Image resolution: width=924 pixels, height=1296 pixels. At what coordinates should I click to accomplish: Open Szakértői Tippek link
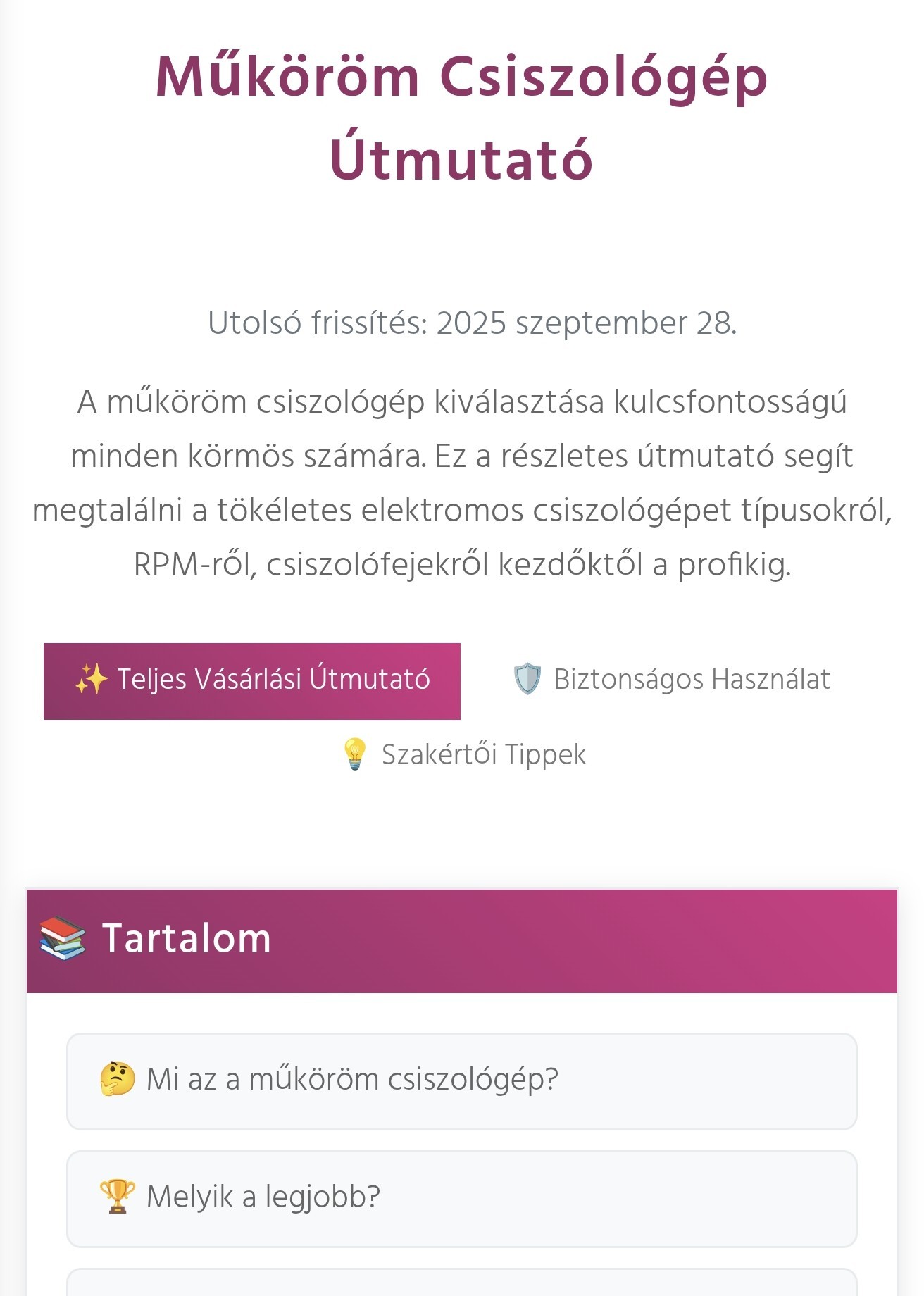(462, 754)
